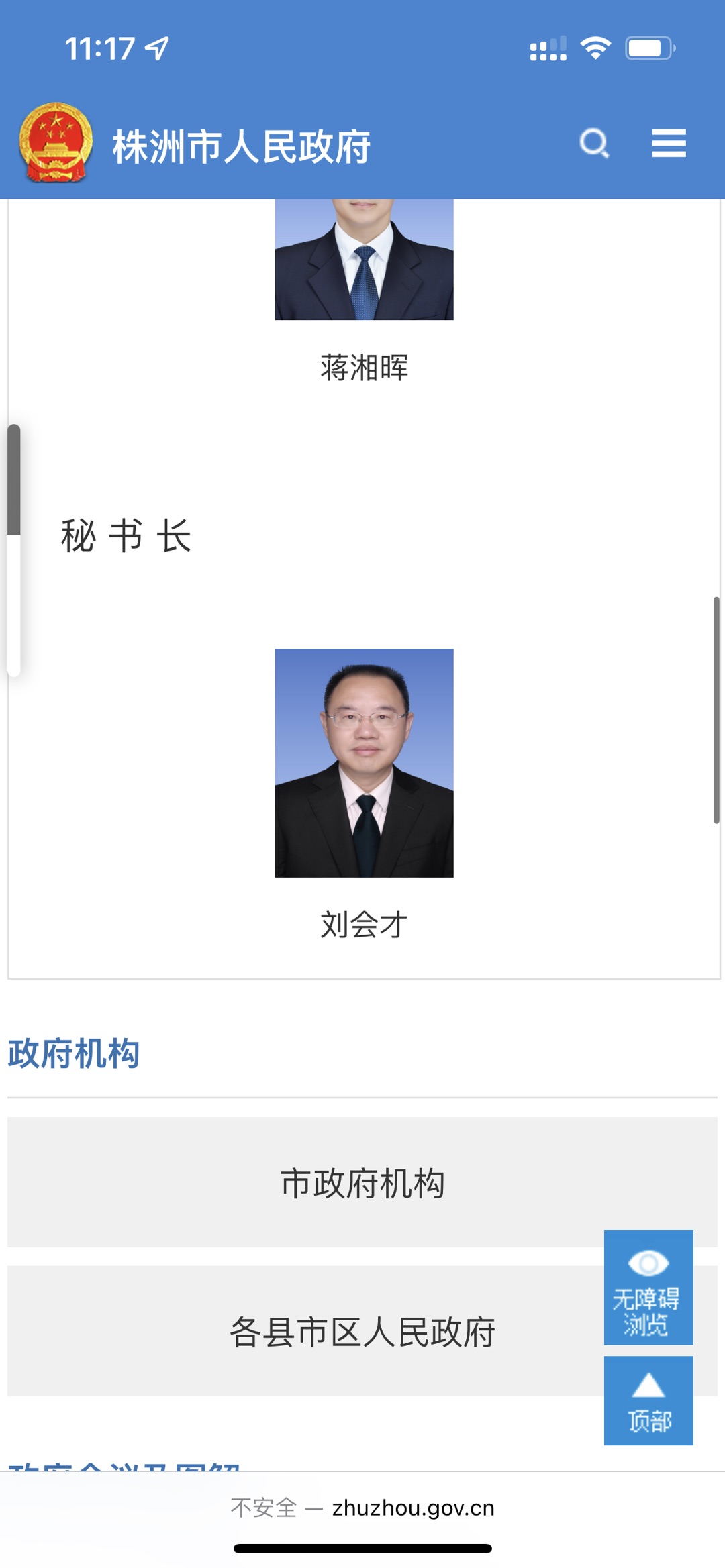This screenshot has height=1568, width=725.
Task: Open the hamburger menu
Action: click(669, 144)
